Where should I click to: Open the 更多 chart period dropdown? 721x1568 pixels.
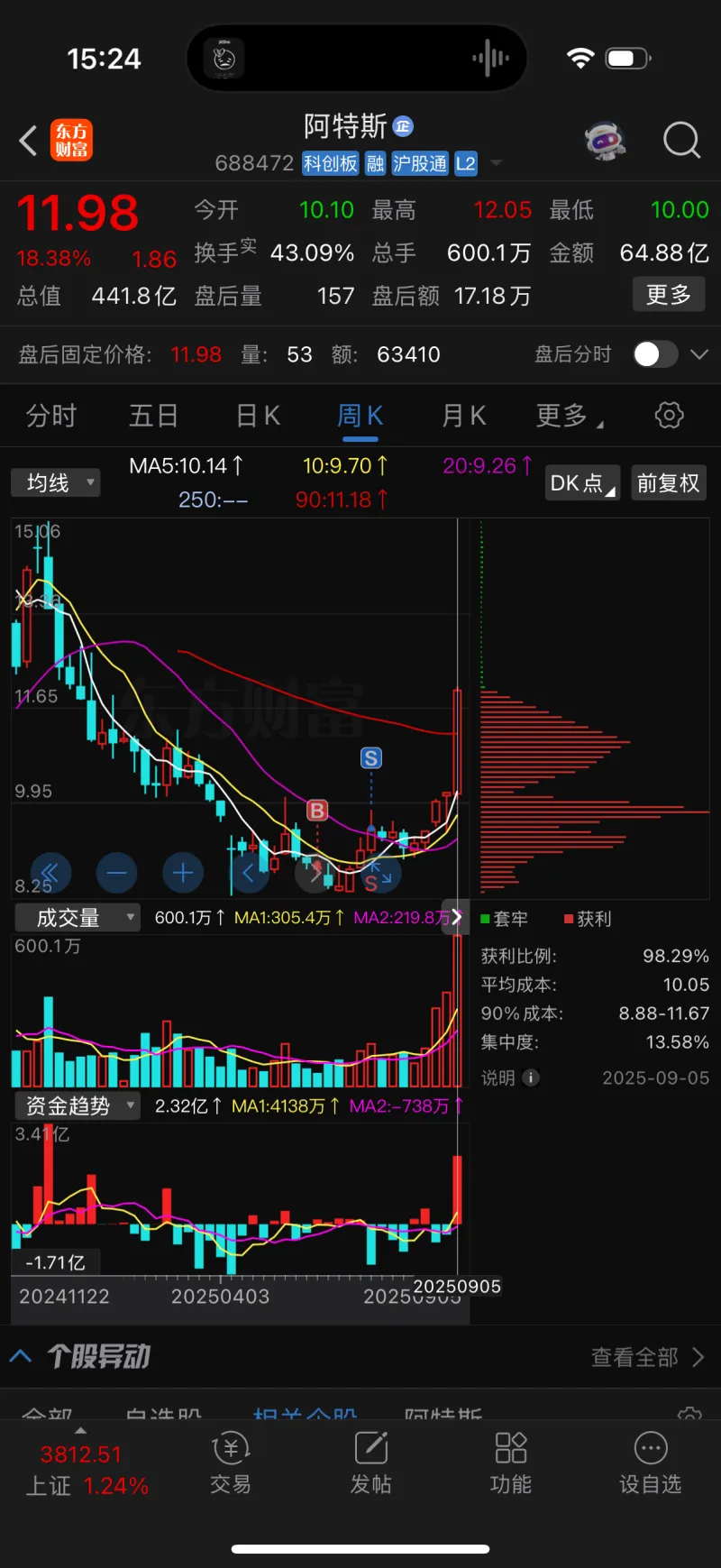[x=569, y=416]
